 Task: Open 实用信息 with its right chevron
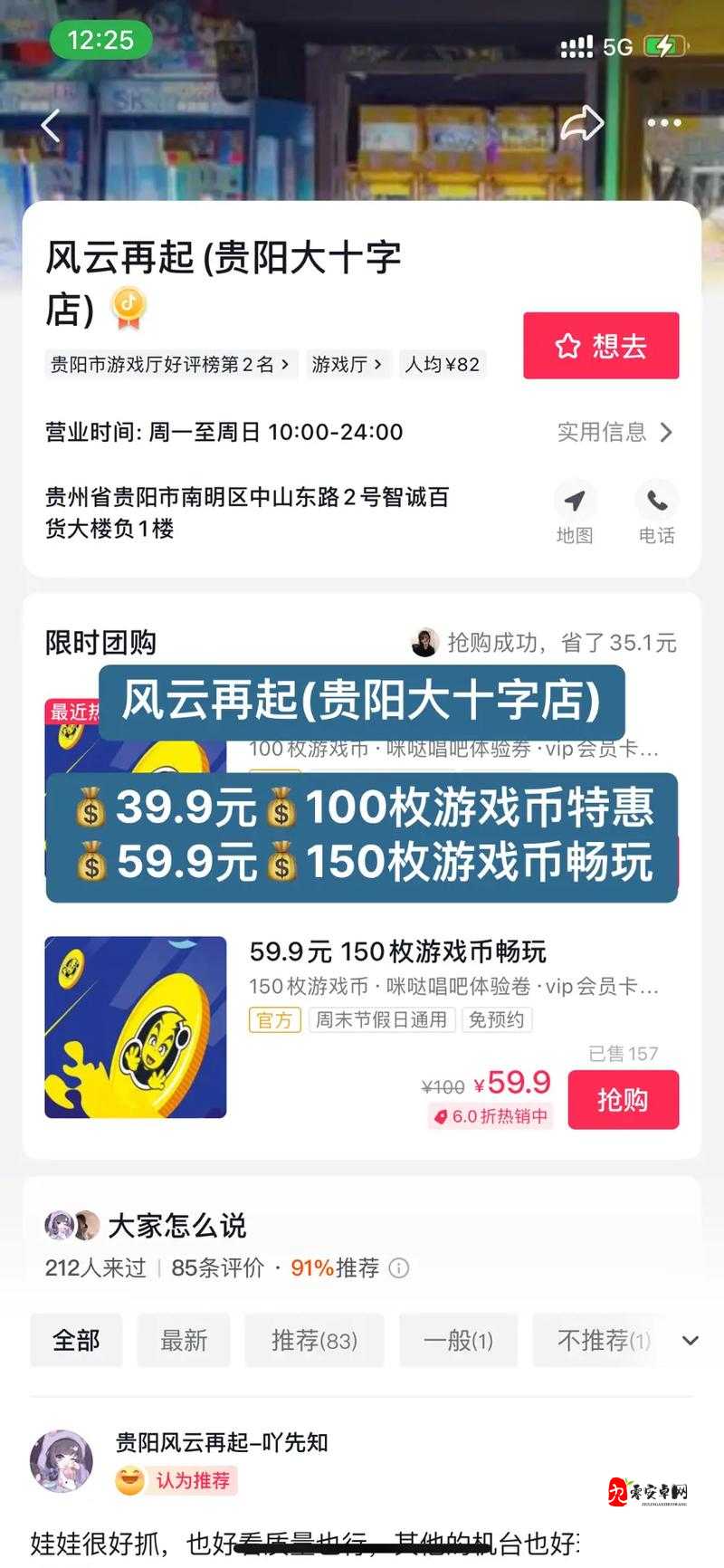pos(612,433)
